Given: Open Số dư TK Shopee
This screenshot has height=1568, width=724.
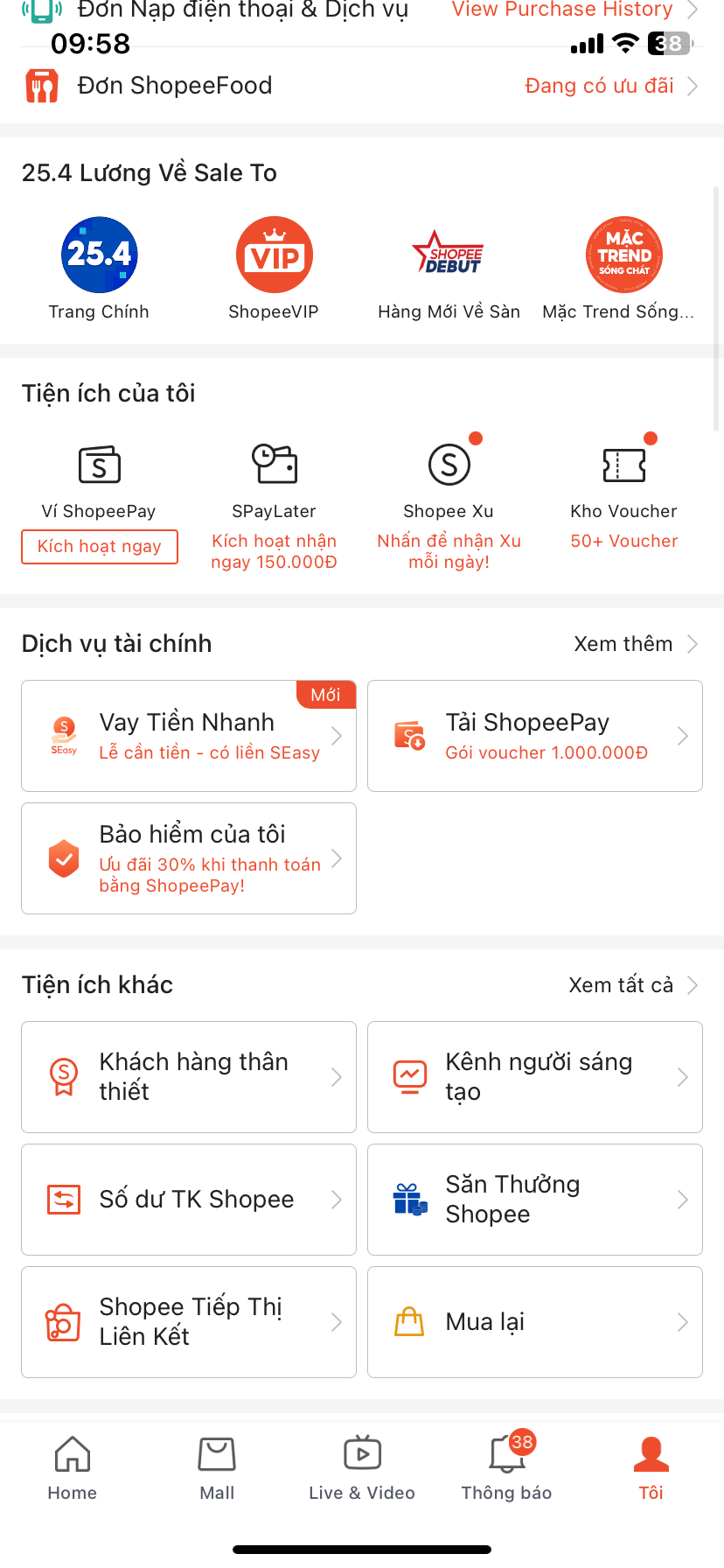Looking at the screenshot, I should pos(189,1200).
